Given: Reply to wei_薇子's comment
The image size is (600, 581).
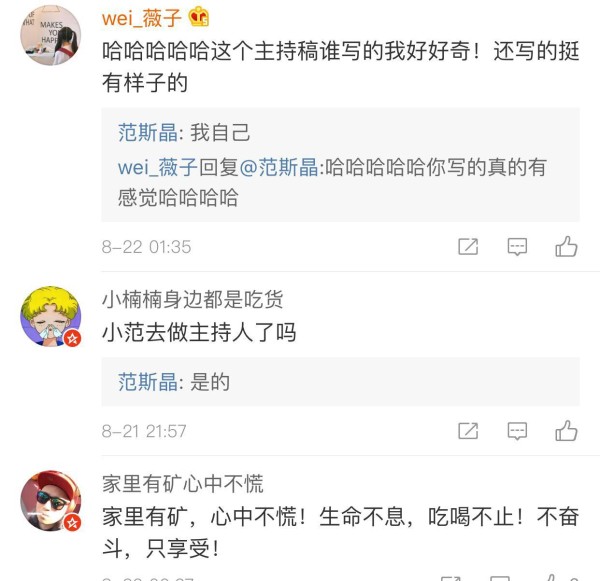Looking at the screenshot, I should [x=517, y=246].
